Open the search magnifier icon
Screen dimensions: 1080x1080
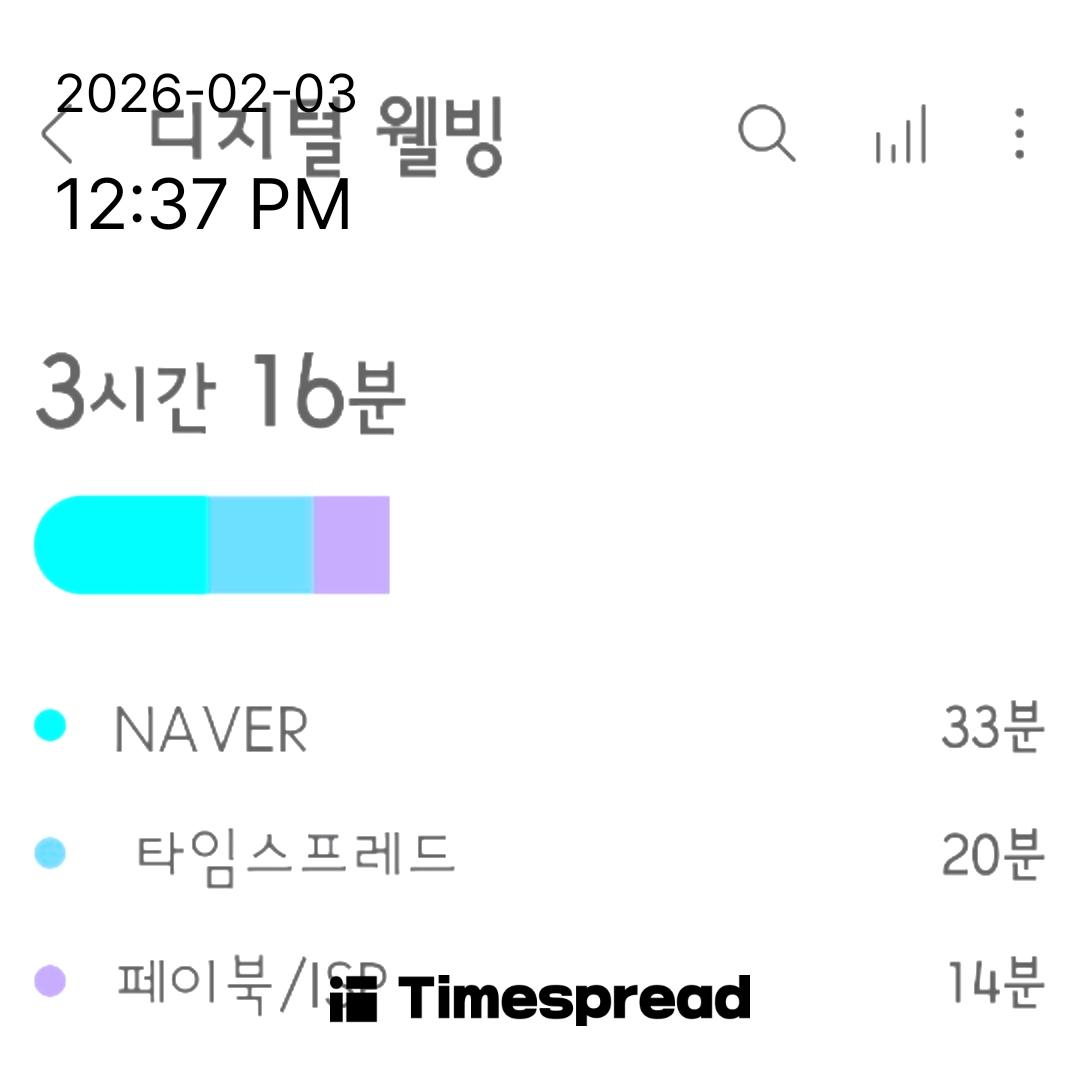[766, 134]
